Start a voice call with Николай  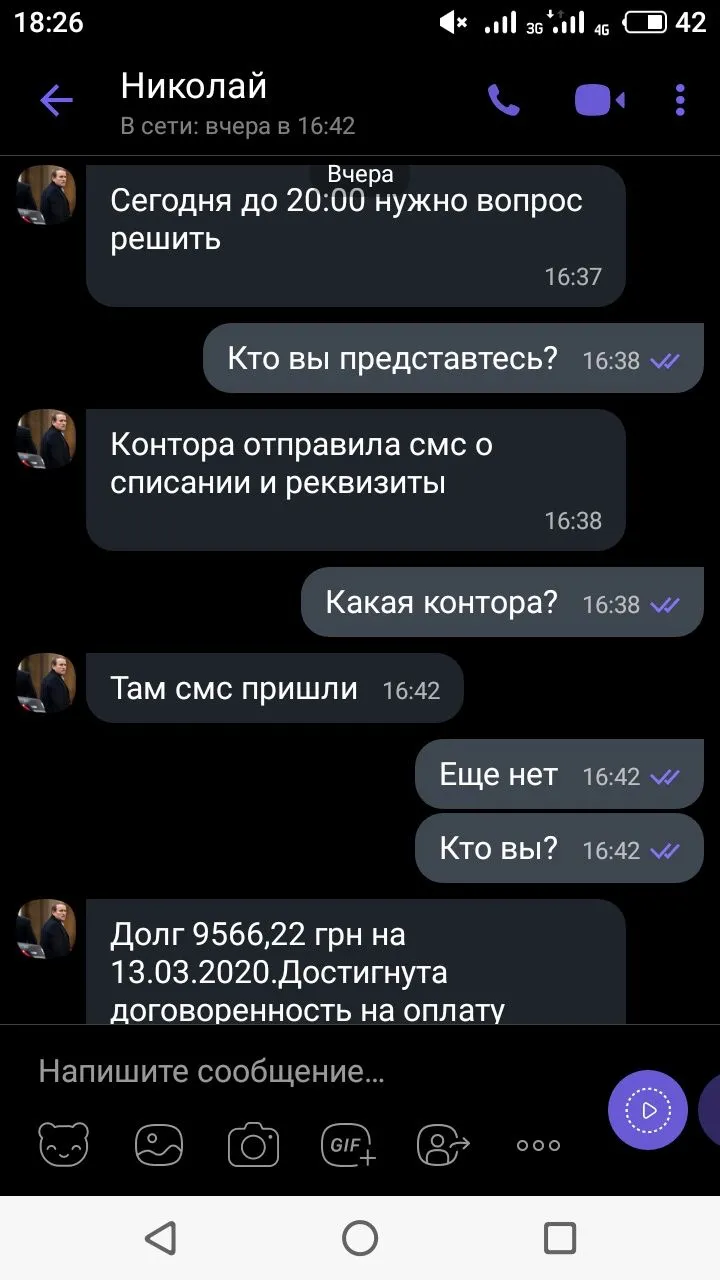point(503,100)
